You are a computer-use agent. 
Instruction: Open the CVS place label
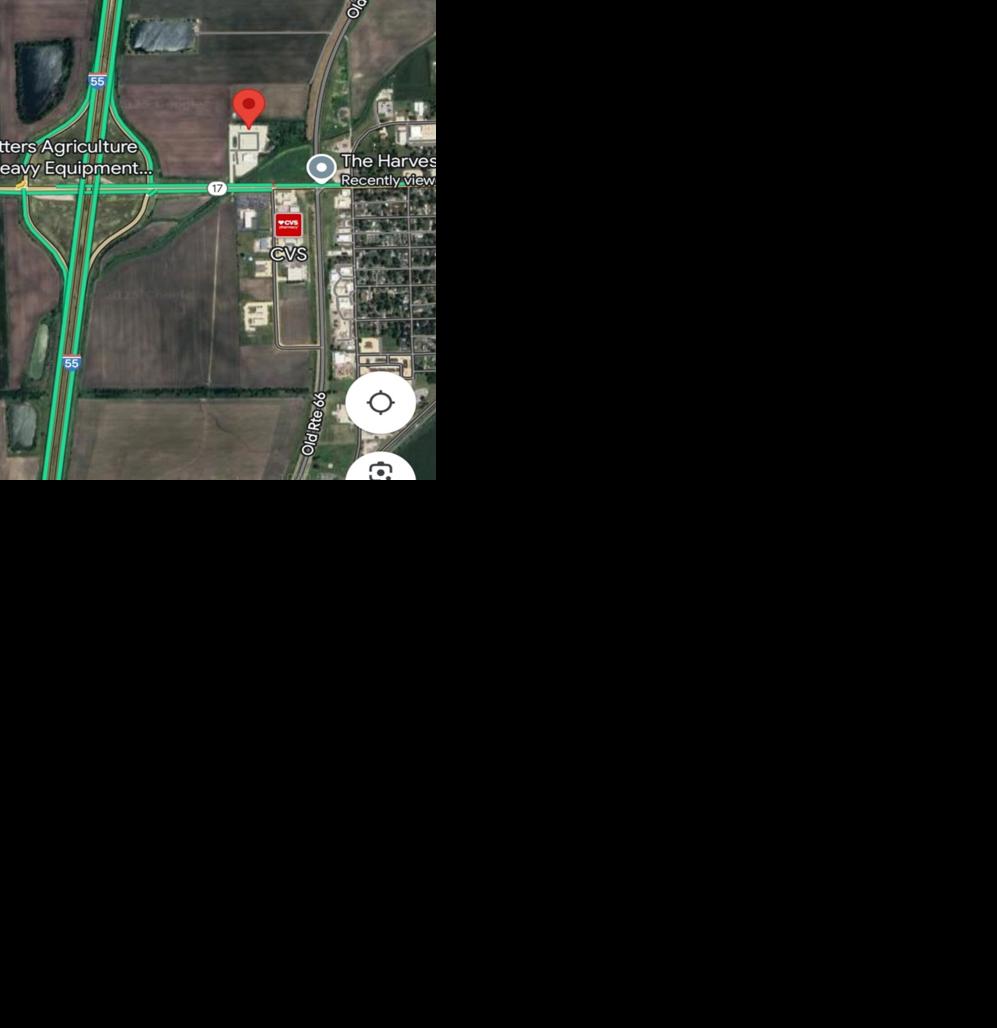(x=288, y=254)
